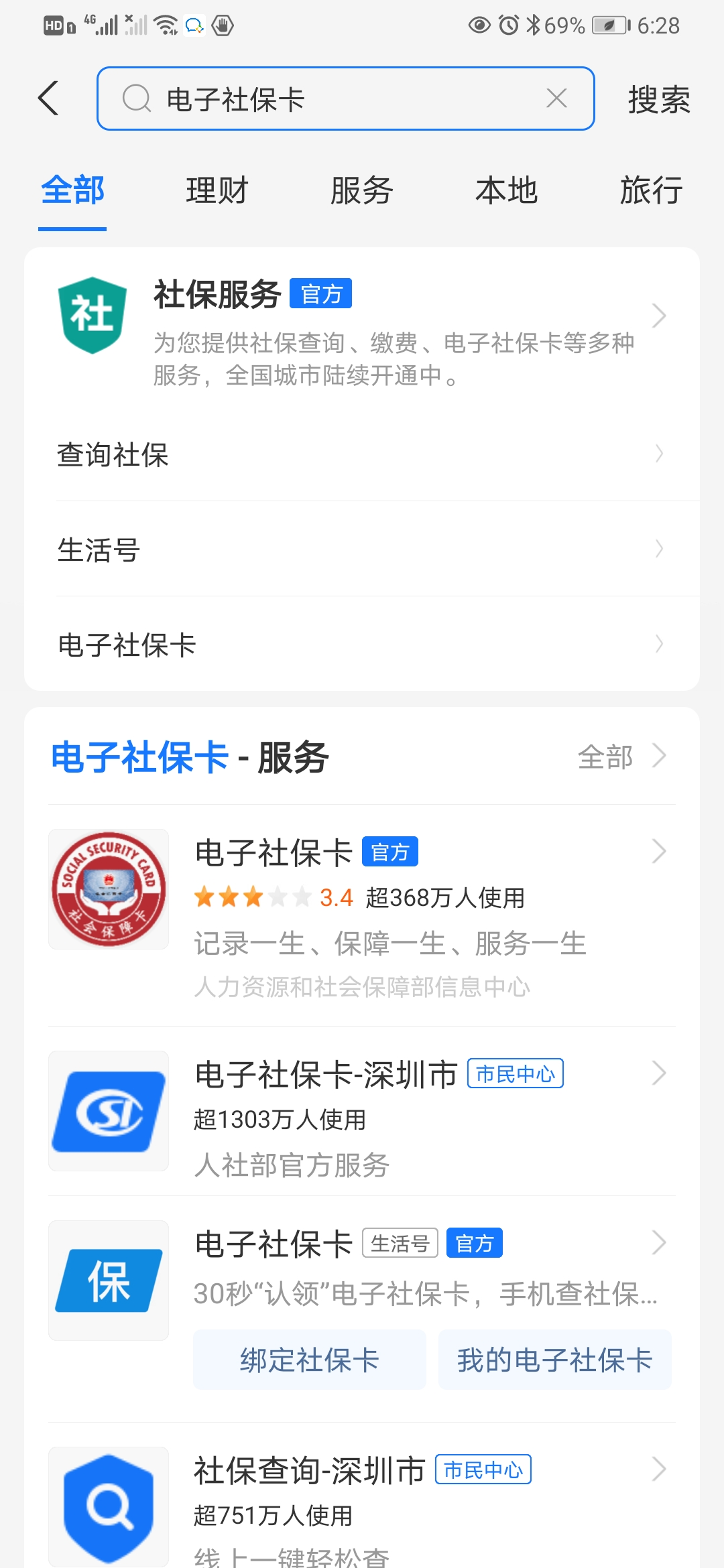
Task: Open the 查询社保 row
Action: [362, 454]
